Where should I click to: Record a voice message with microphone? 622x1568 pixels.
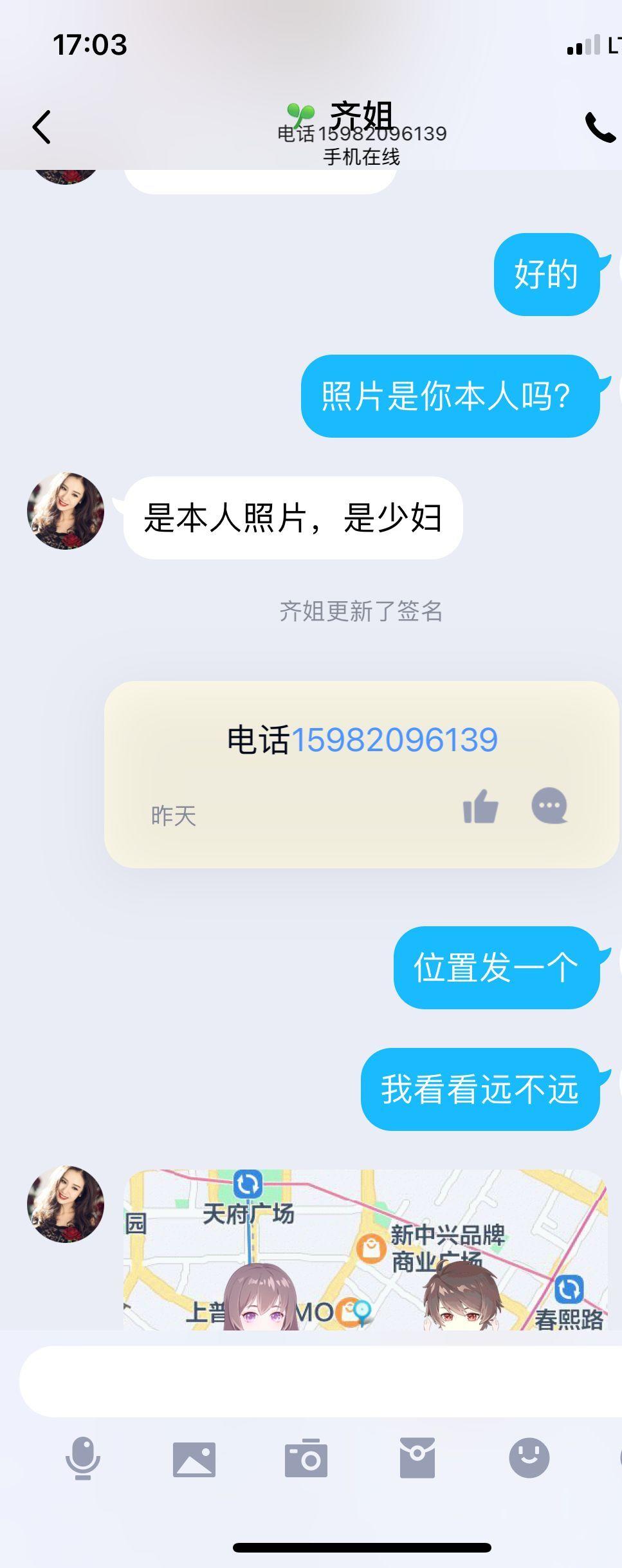83,1459
